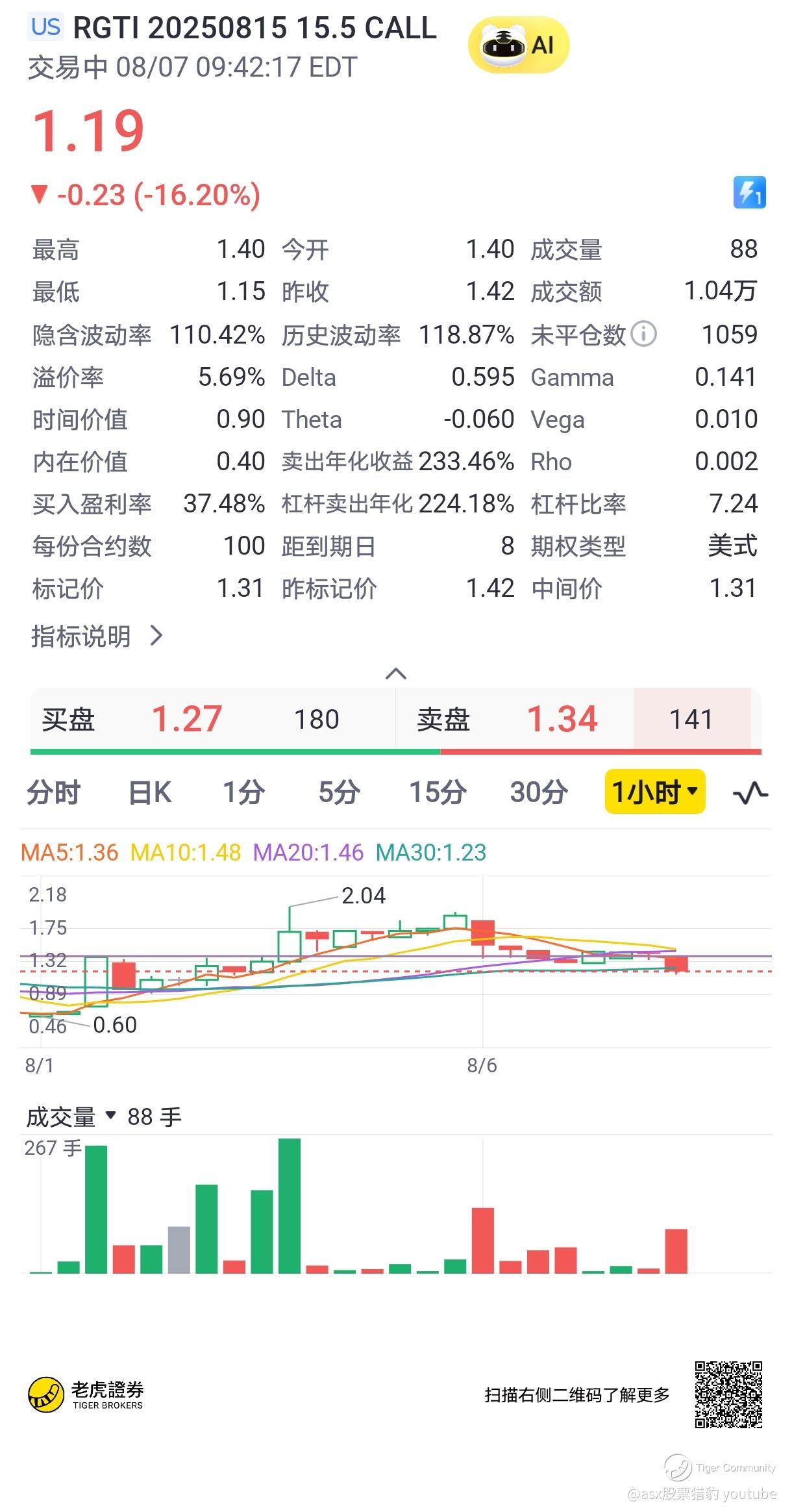Select the 5分 timeframe

coord(339,792)
